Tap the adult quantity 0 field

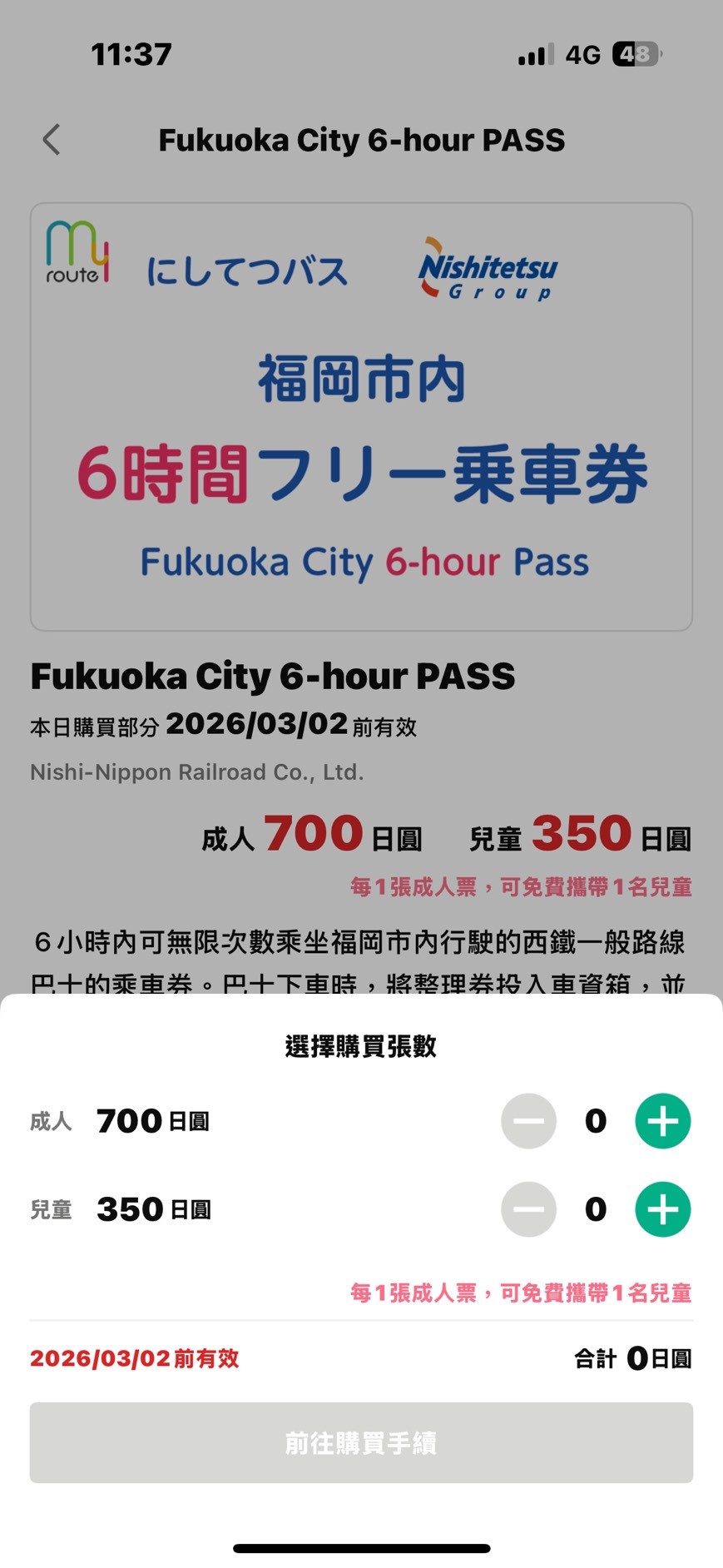pos(595,1121)
